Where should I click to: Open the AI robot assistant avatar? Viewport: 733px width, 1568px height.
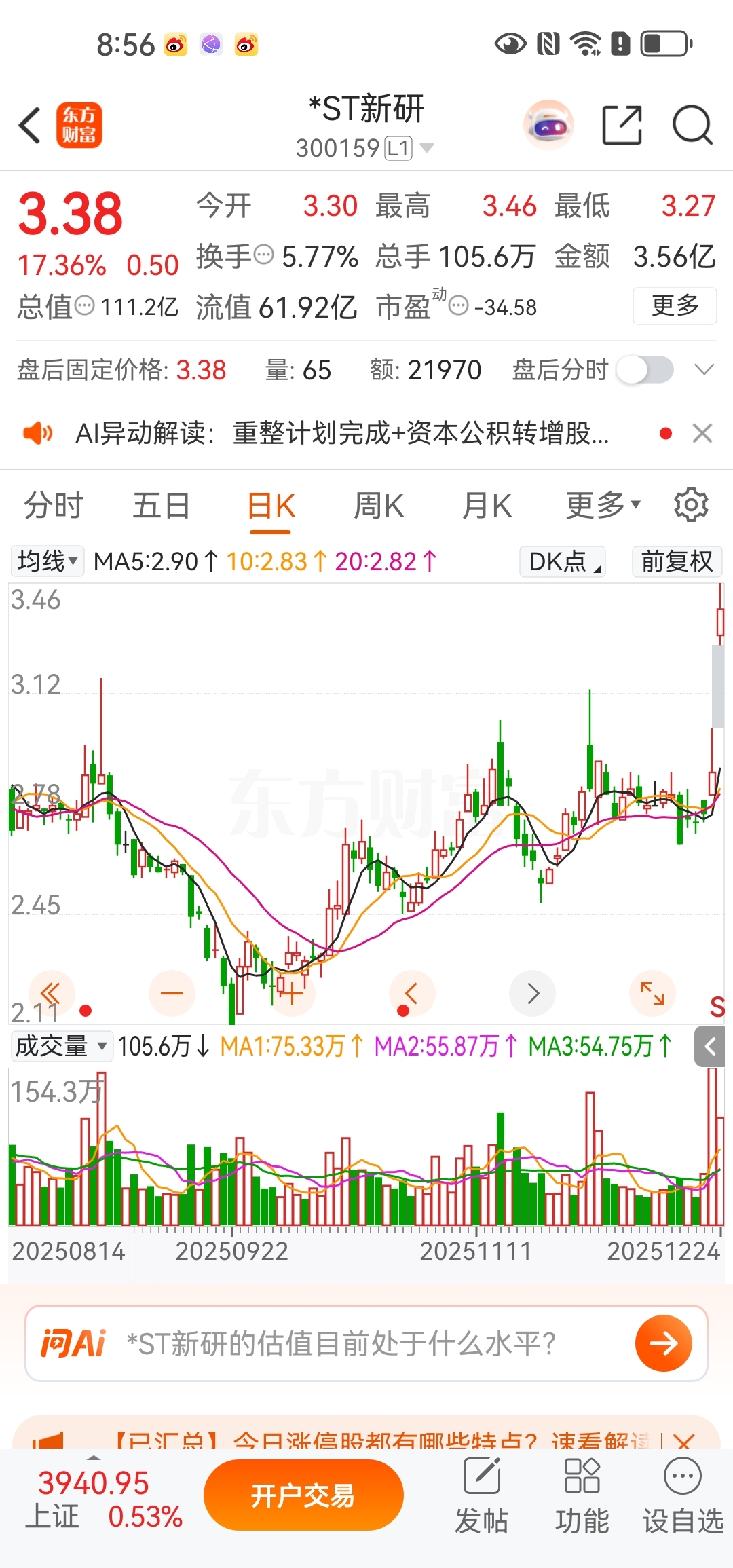(548, 126)
